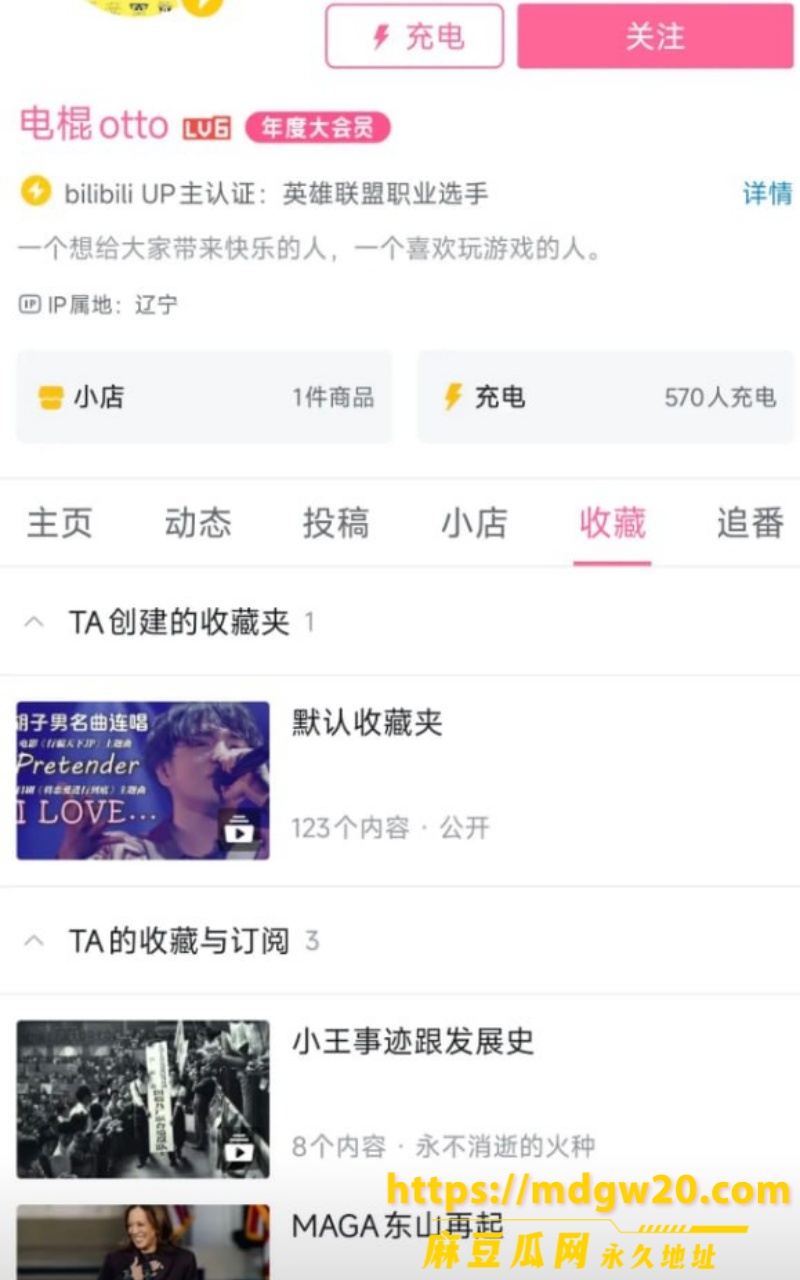This screenshot has width=800, height=1280.
Task: Tap the 年度大会员 badge
Action: 317,128
